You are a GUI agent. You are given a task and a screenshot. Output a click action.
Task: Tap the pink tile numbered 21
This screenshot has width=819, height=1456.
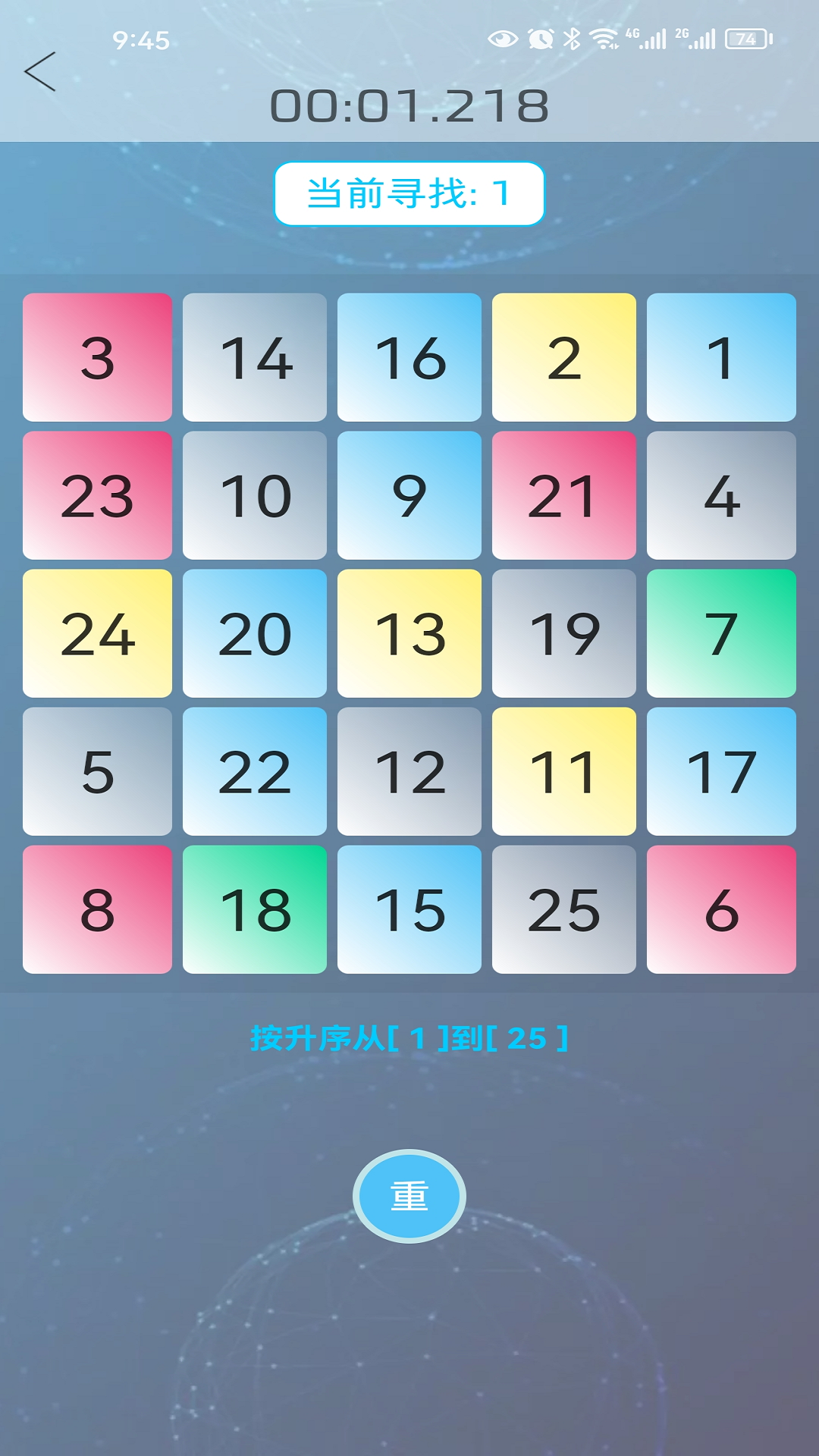[563, 495]
